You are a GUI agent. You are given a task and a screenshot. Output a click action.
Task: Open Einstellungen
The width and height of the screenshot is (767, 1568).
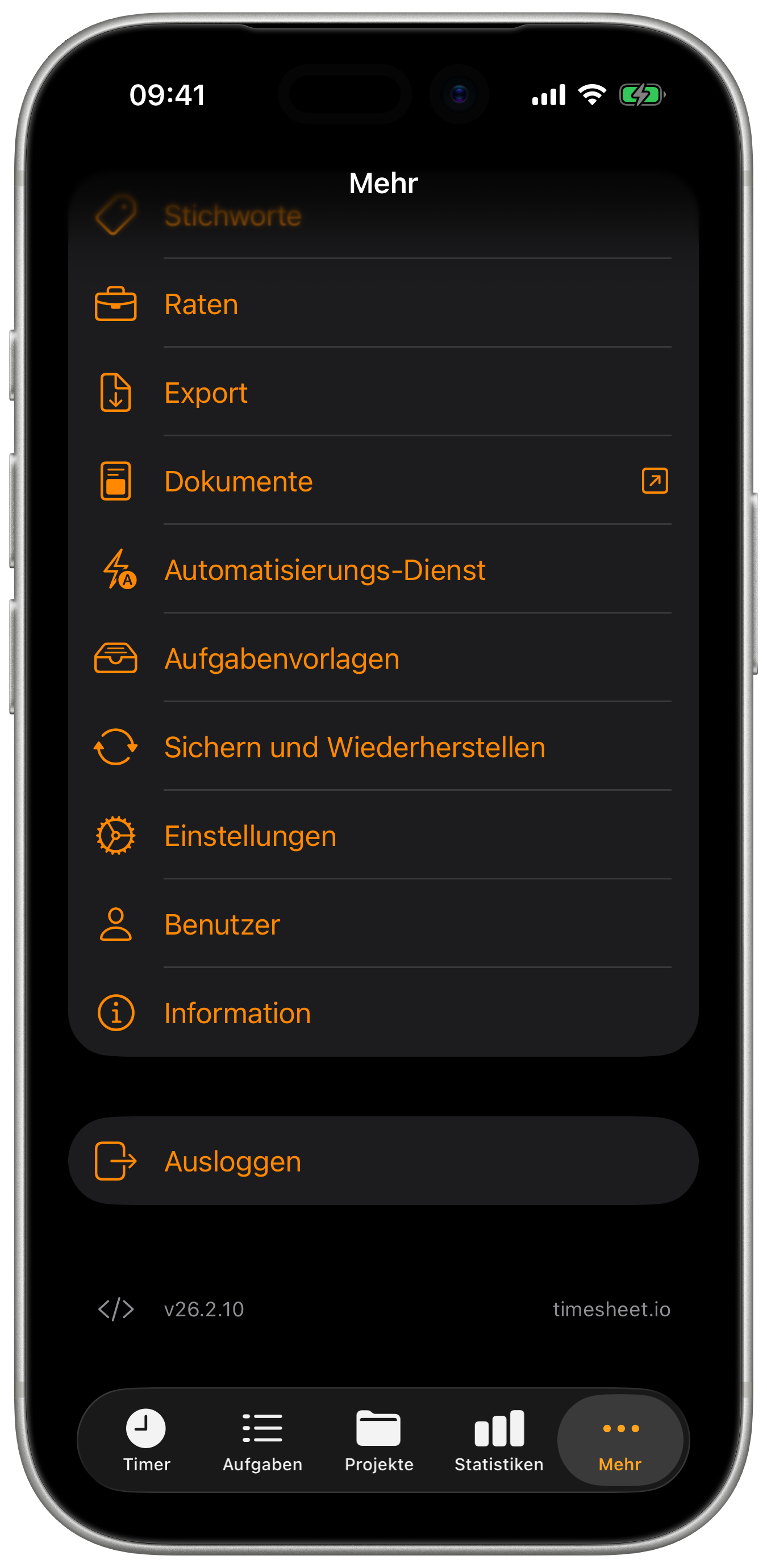[383, 835]
